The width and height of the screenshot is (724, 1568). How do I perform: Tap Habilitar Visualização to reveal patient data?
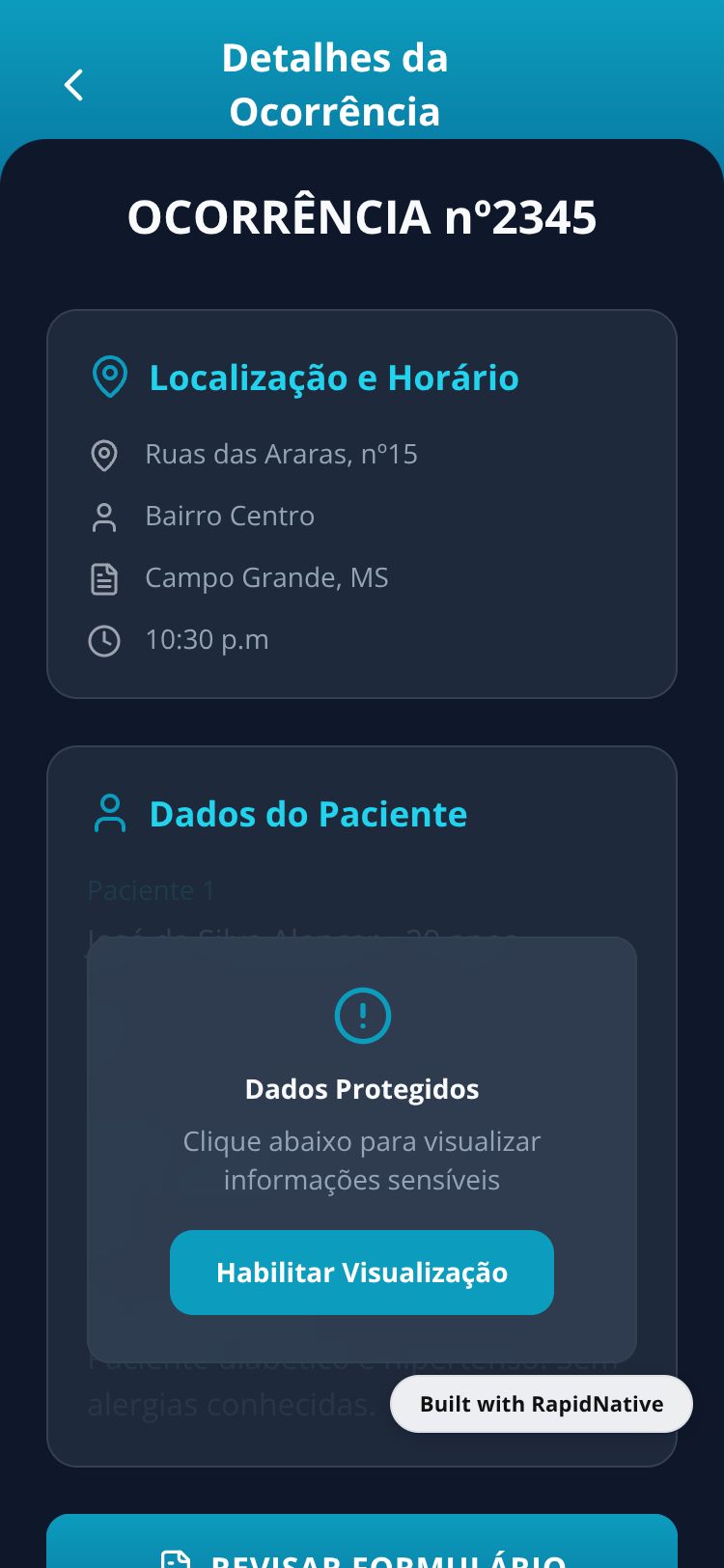tap(362, 1272)
